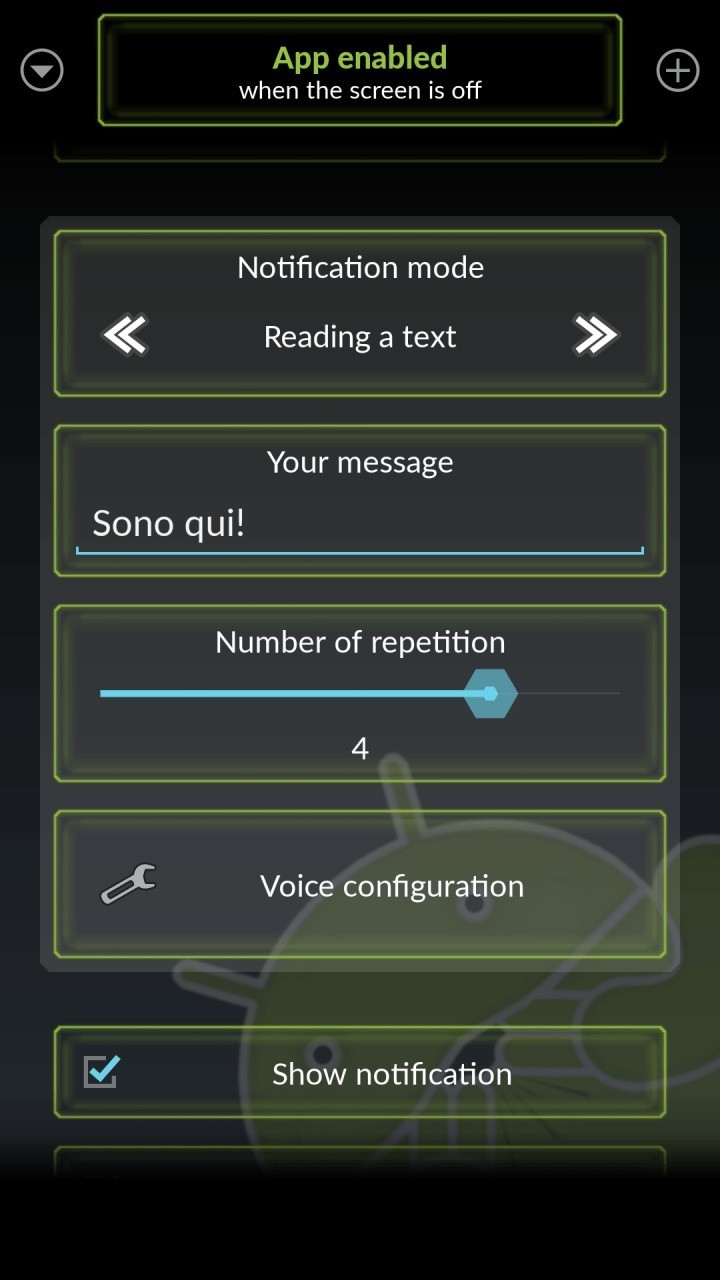The height and width of the screenshot is (1280, 720).
Task: Open the dropdown arrow menu icon
Action: tap(42, 71)
